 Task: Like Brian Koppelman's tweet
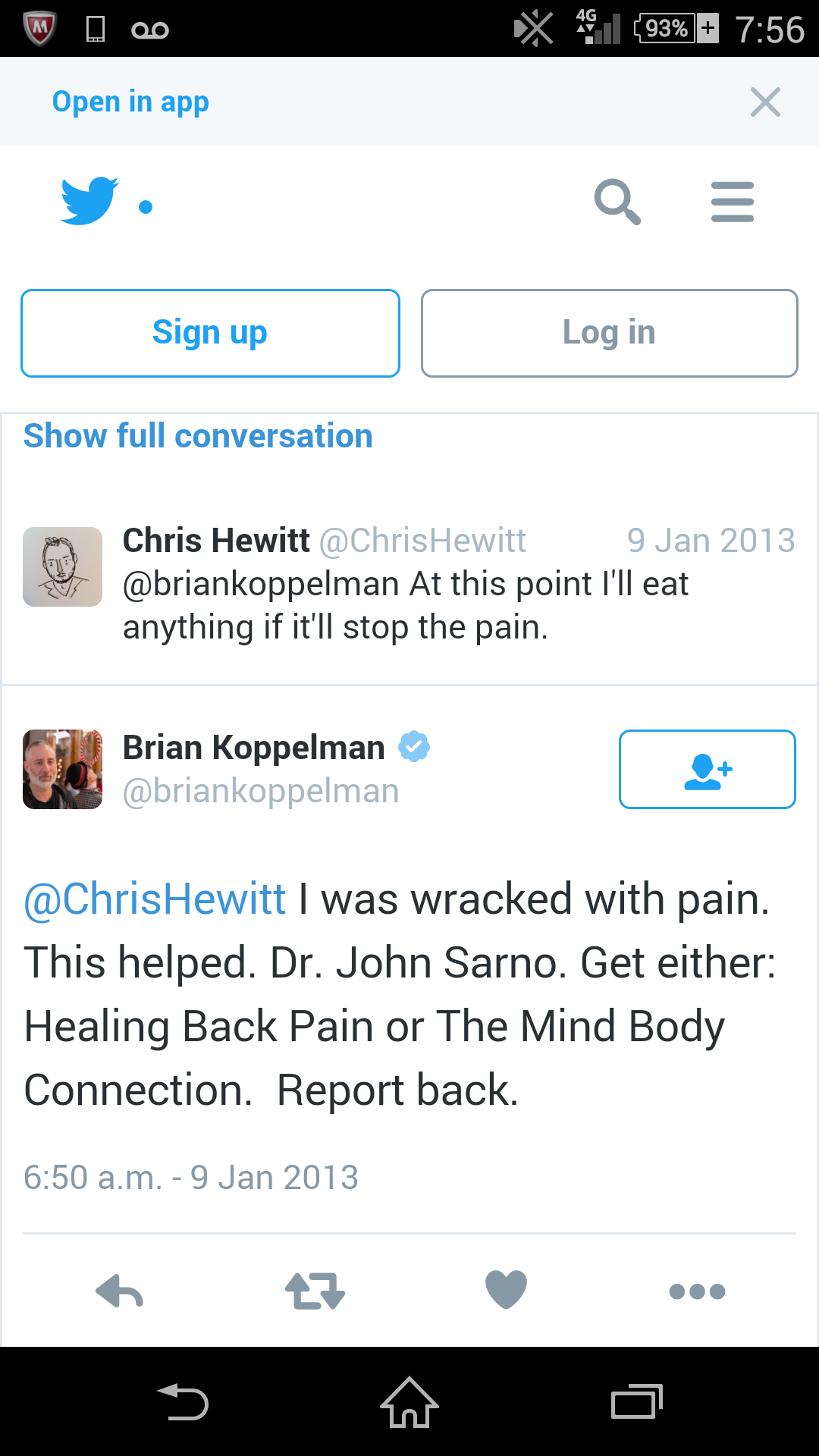coord(506,1290)
